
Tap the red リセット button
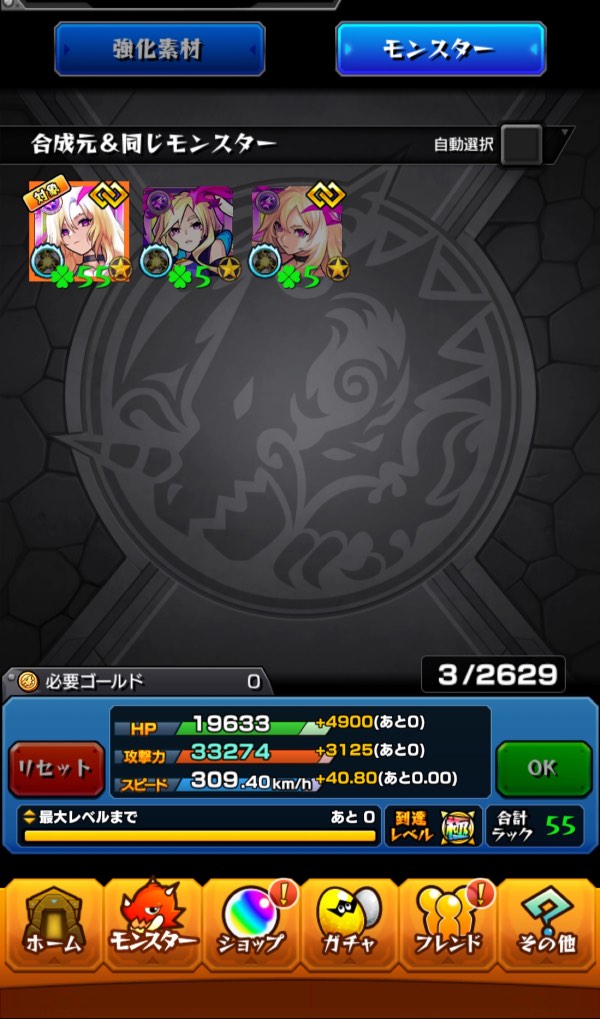[x=56, y=769]
